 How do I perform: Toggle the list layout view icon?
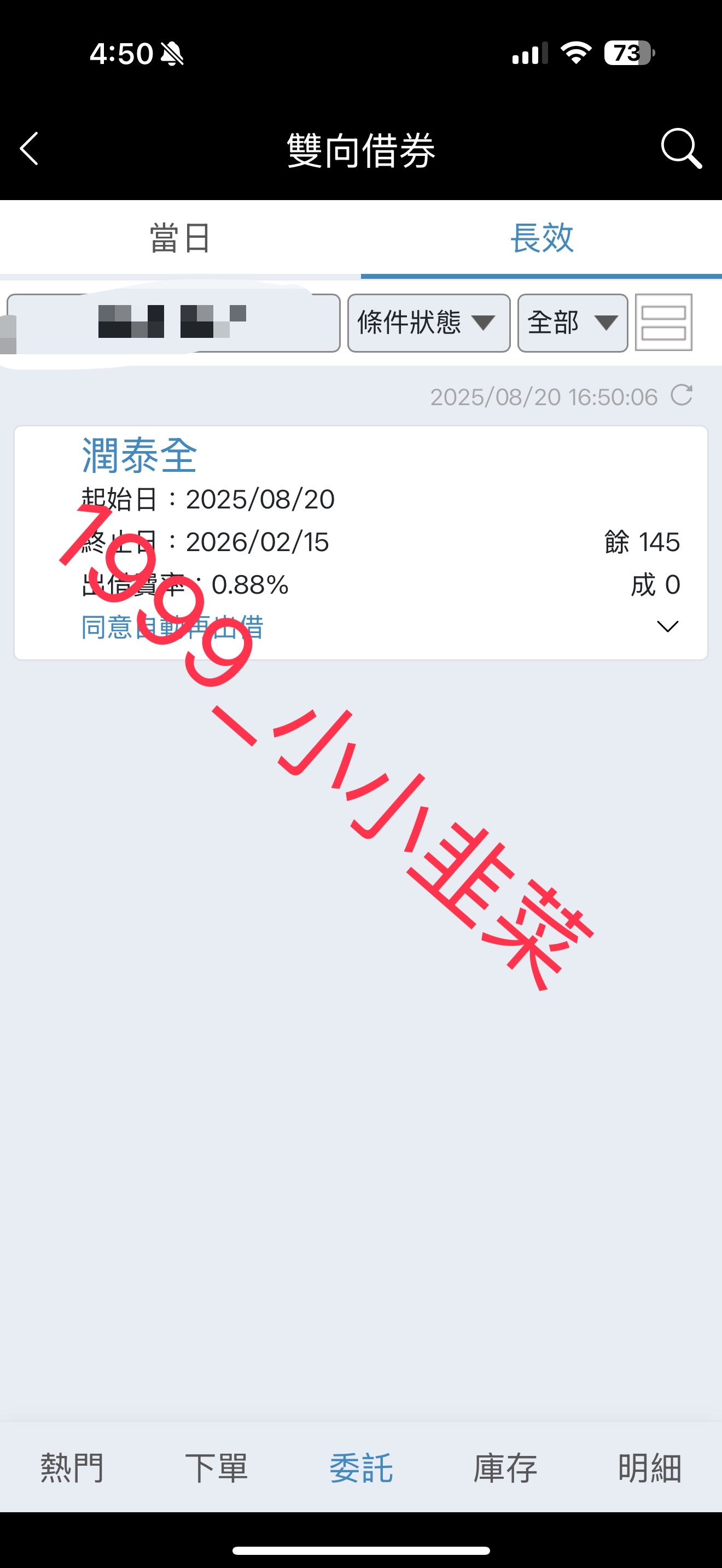[x=663, y=323]
